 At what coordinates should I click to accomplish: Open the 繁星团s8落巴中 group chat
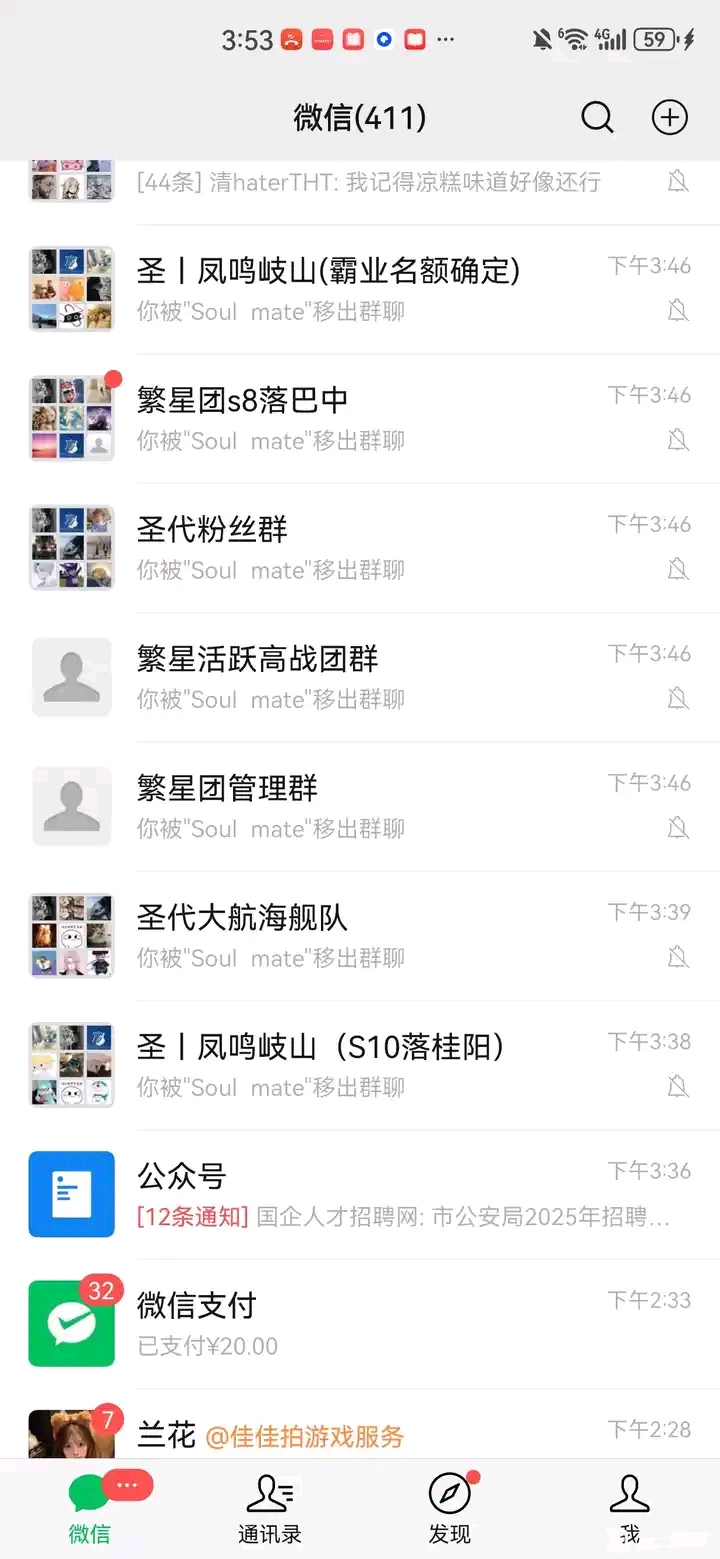(360, 418)
